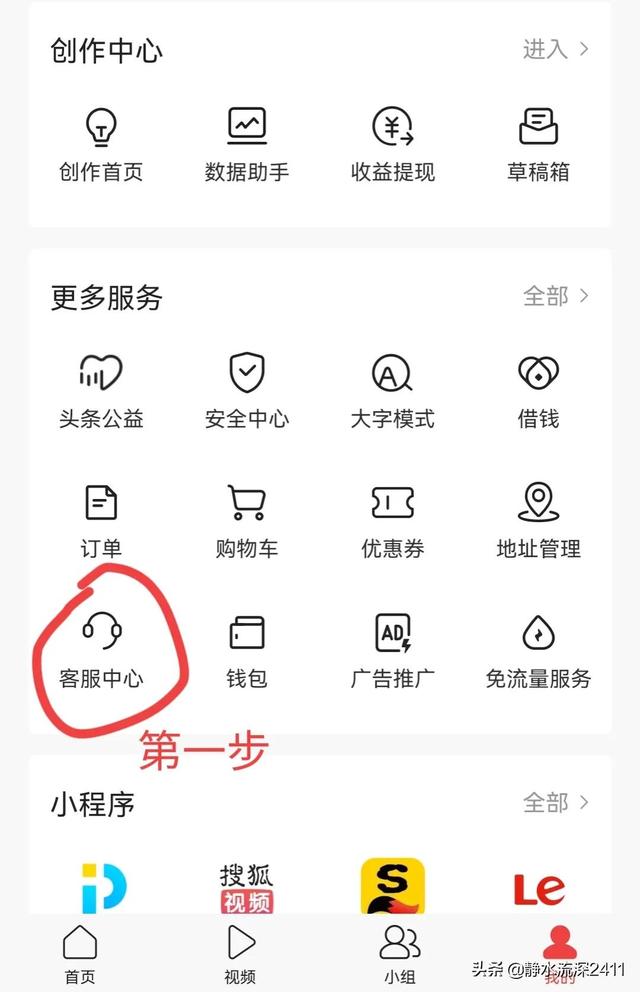640x992 pixels.
Task: Enable 大字模式
Action: [x=393, y=390]
